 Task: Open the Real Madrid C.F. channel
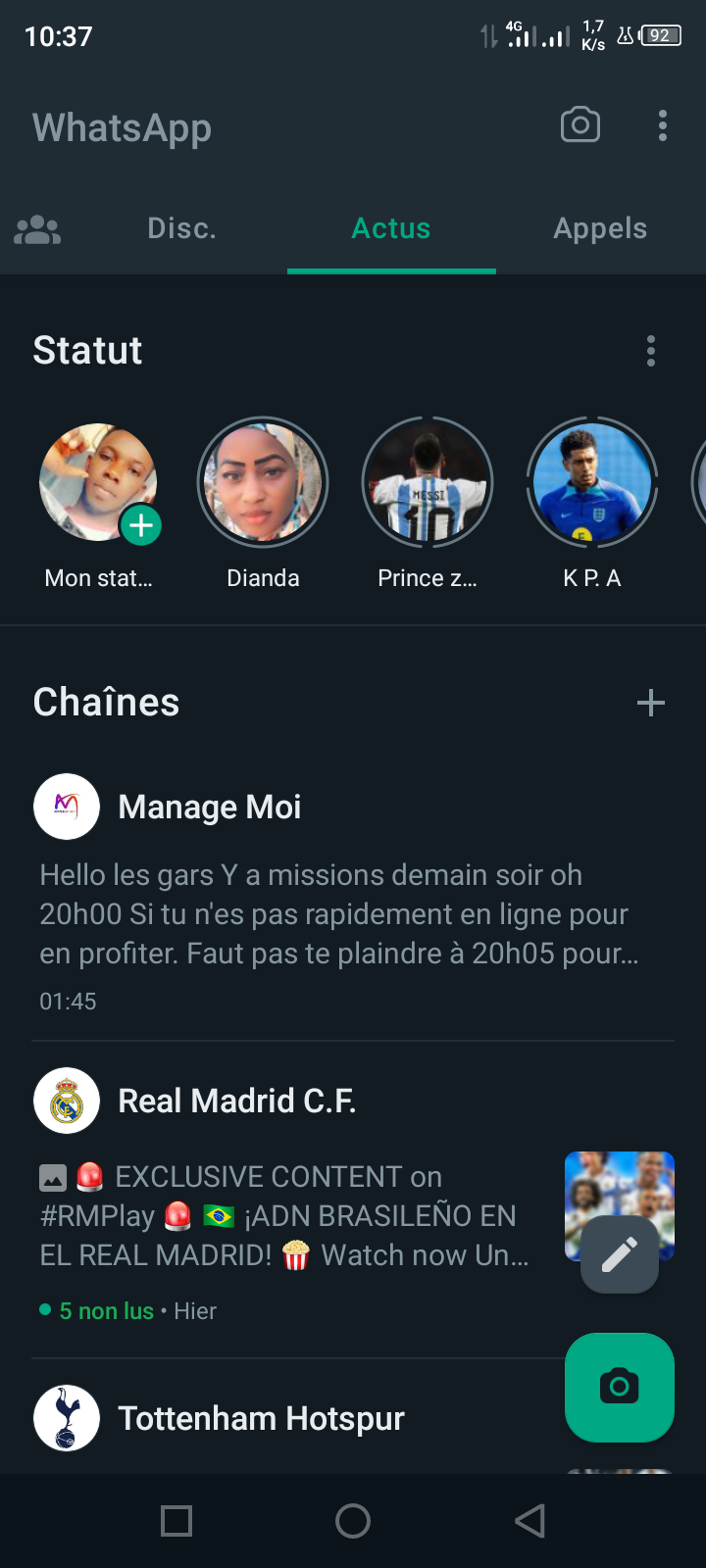coord(236,1102)
